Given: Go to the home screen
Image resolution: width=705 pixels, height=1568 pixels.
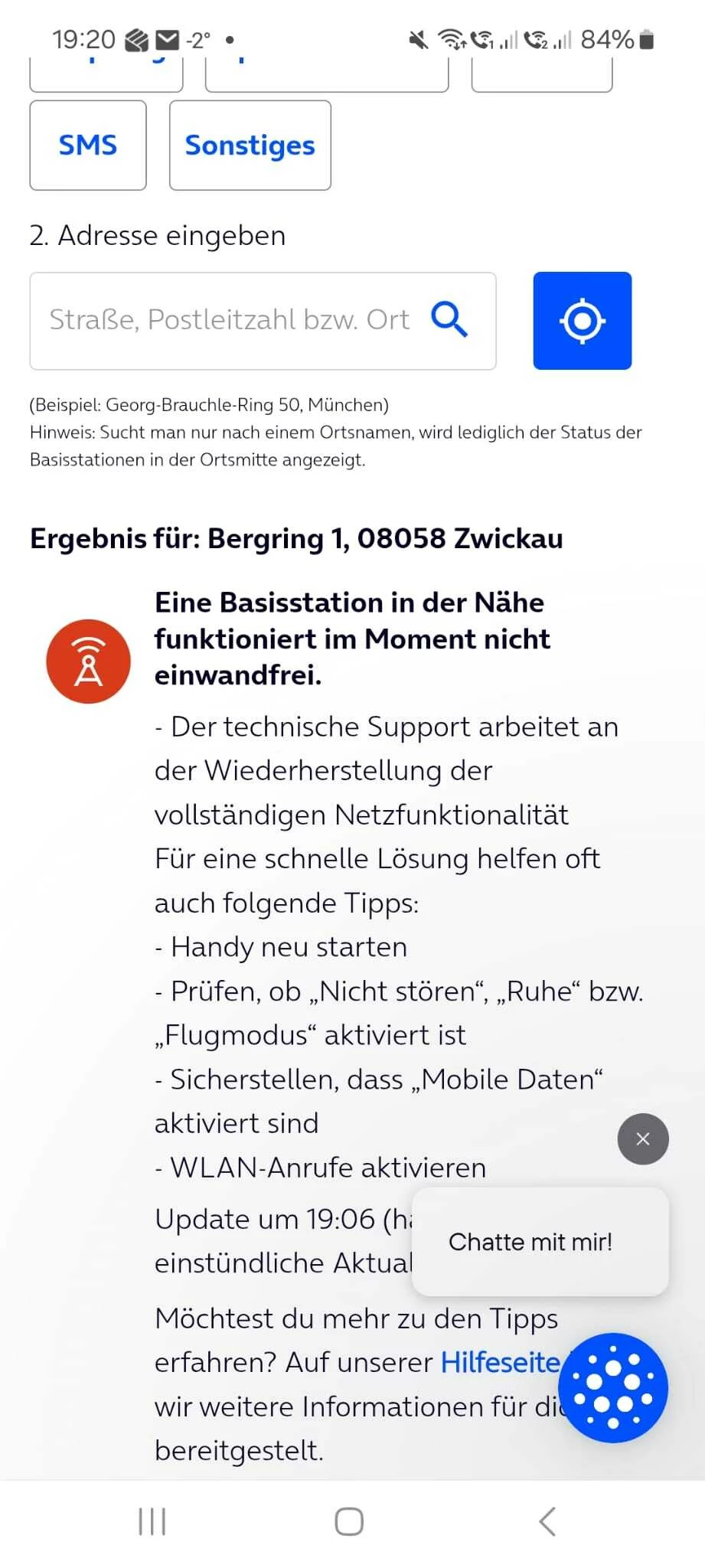Looking at the screenshot, I should (349, 1521).
